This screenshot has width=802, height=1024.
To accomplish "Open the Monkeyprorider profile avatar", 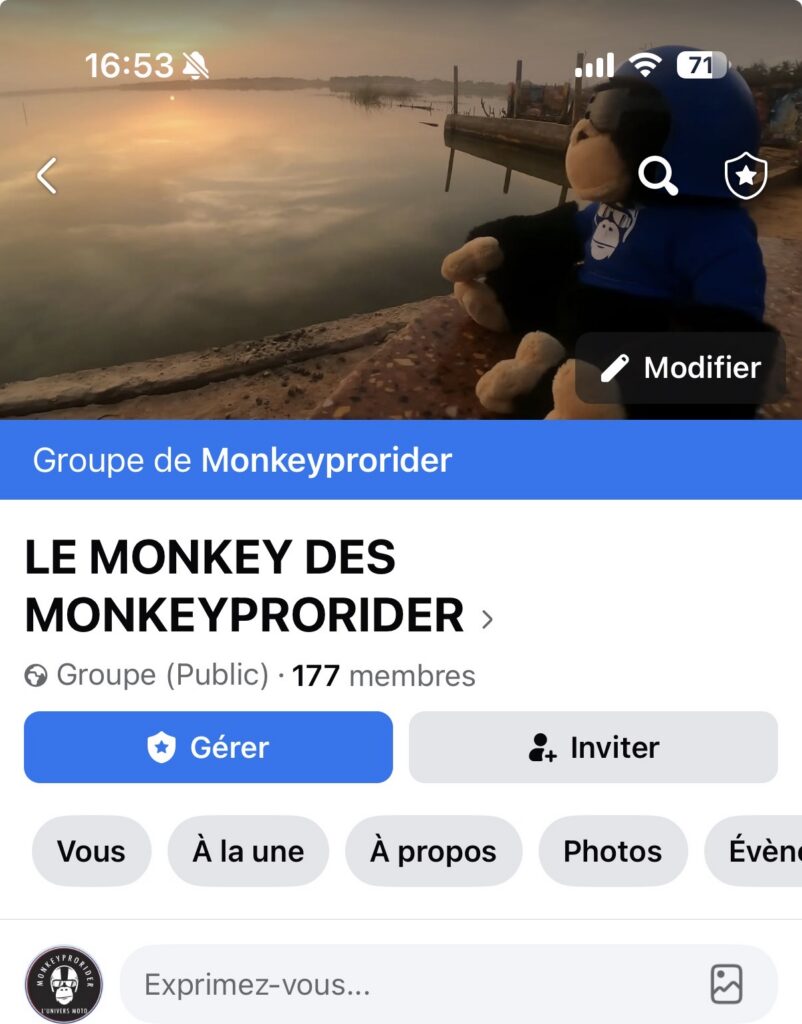I will [x=64, y=985].
